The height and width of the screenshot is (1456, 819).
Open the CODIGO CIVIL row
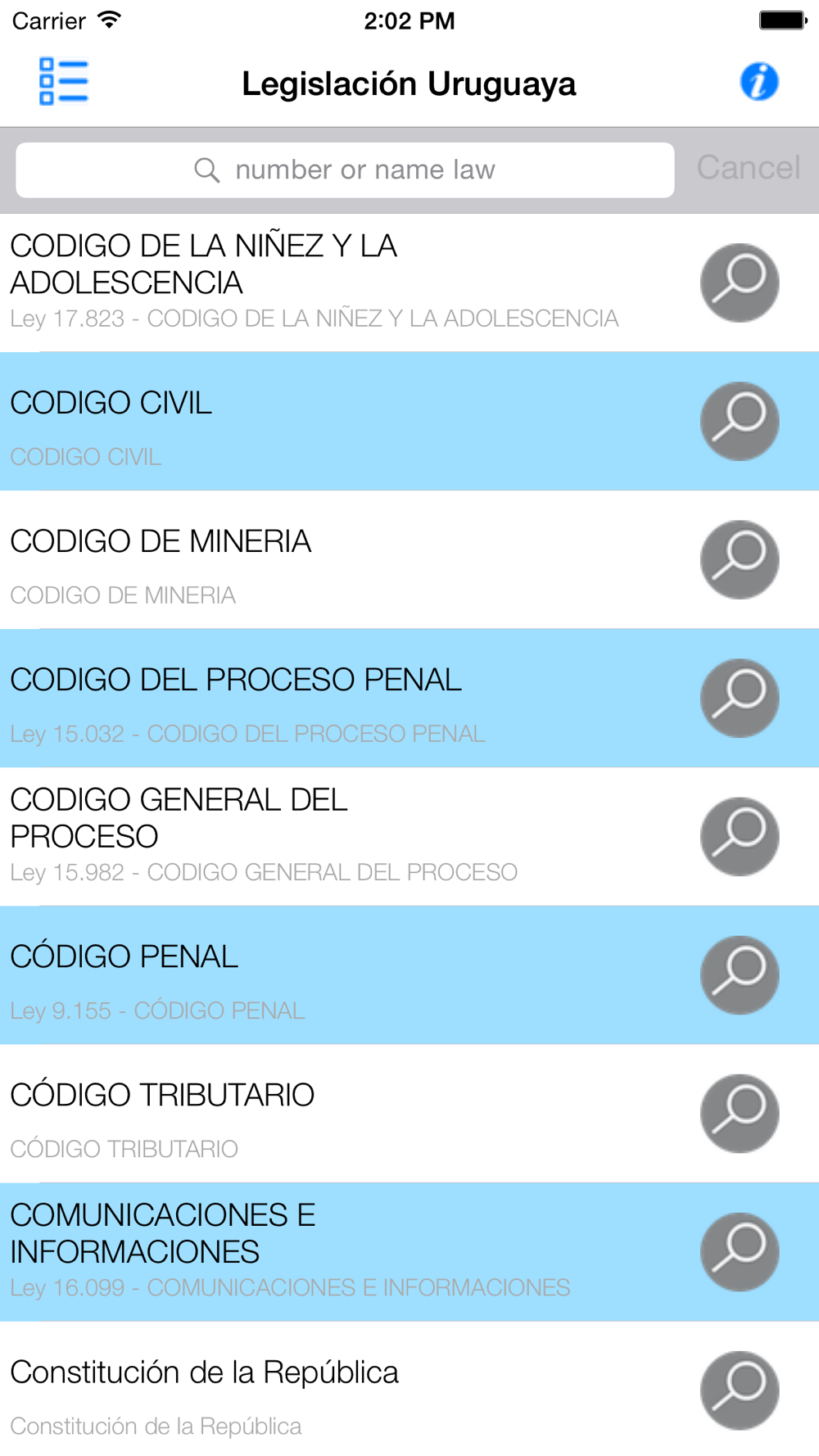pos(409,421)
